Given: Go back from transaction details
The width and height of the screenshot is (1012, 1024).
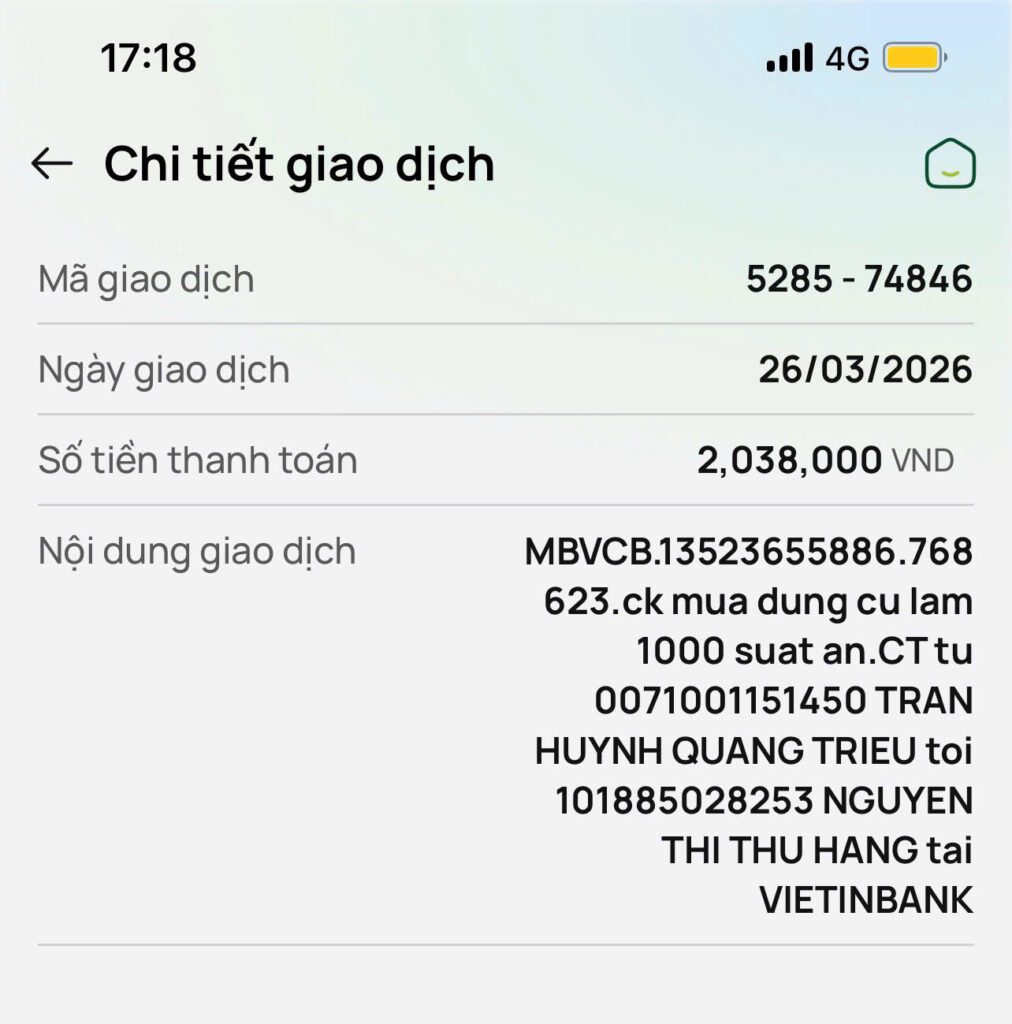Looking at the screenshot, I should 52,163.
